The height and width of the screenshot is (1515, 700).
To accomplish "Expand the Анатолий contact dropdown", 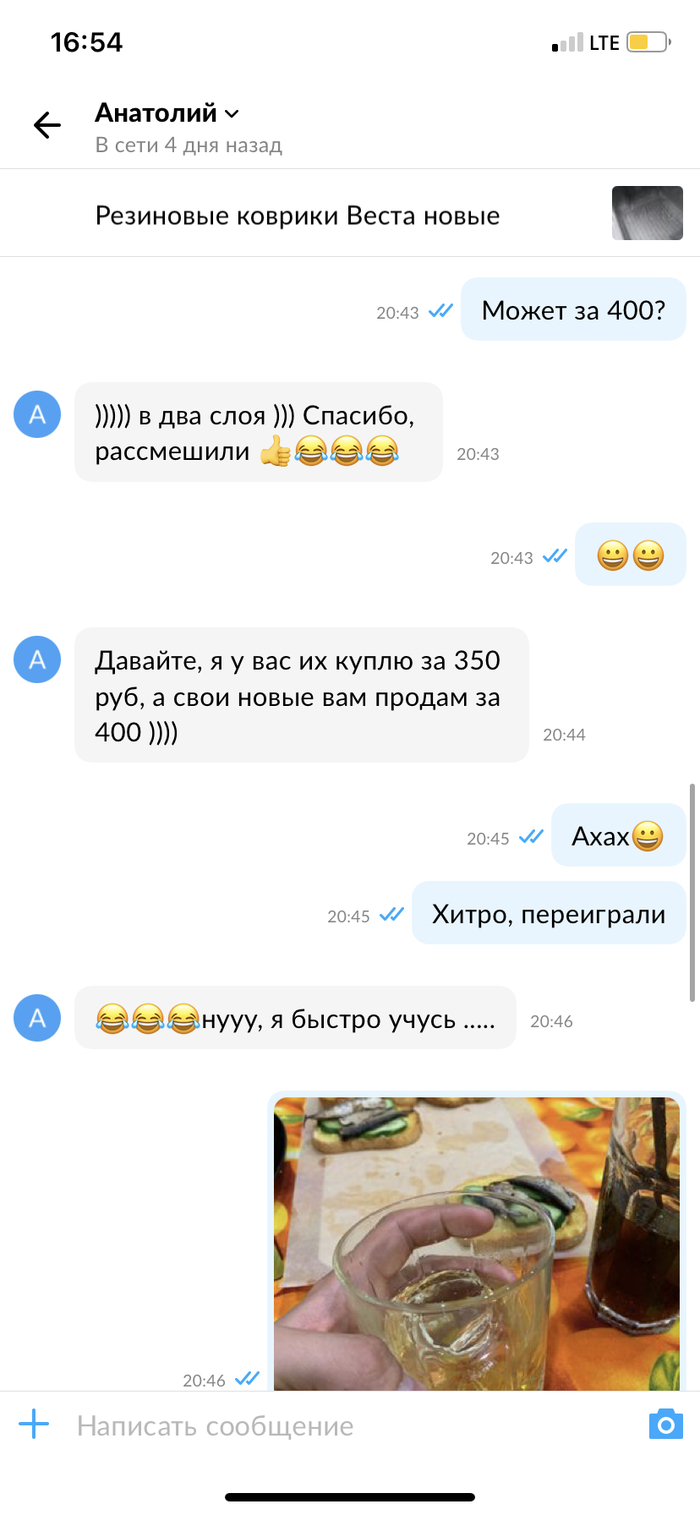I will coord(232,114).
